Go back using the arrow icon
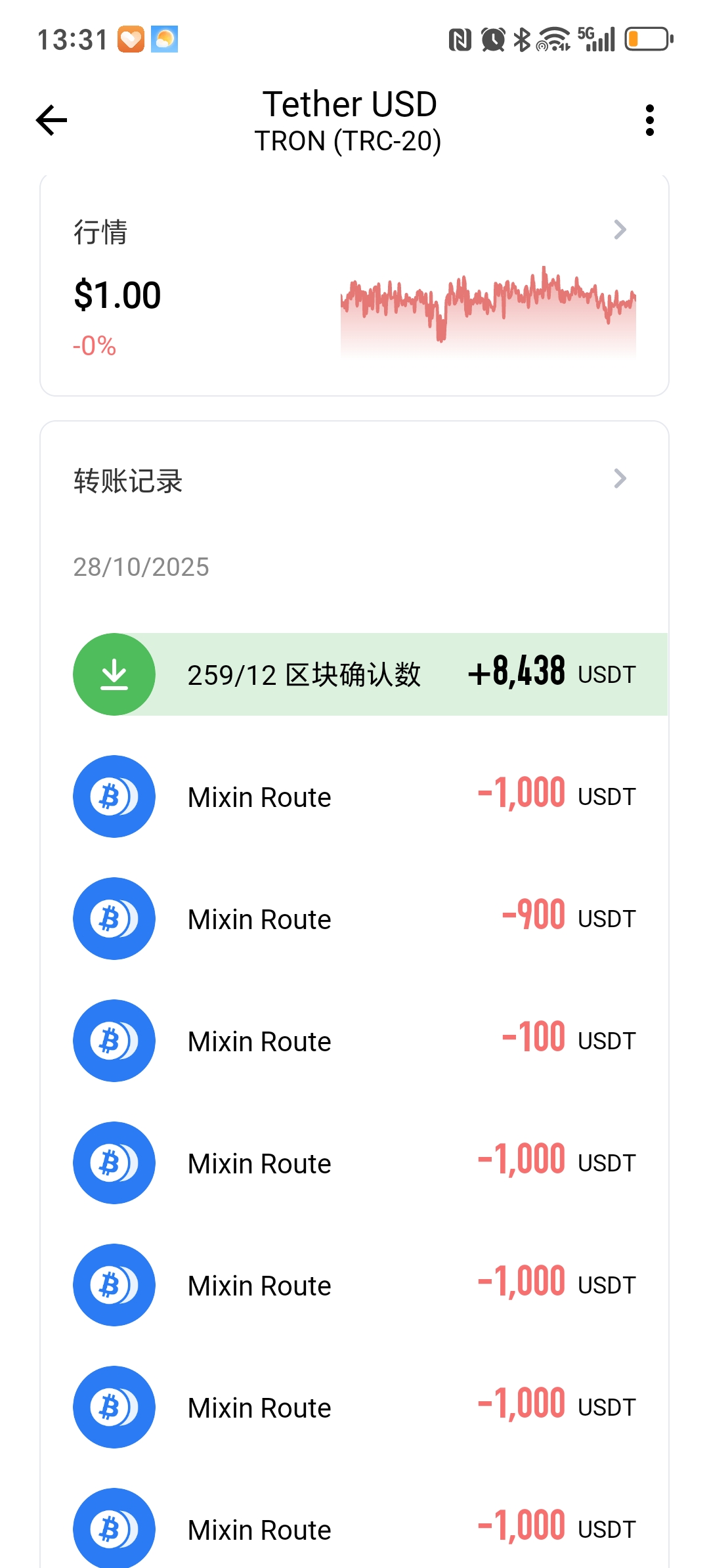Viewport: 709px width, 1568px height. tap(52, 120)
